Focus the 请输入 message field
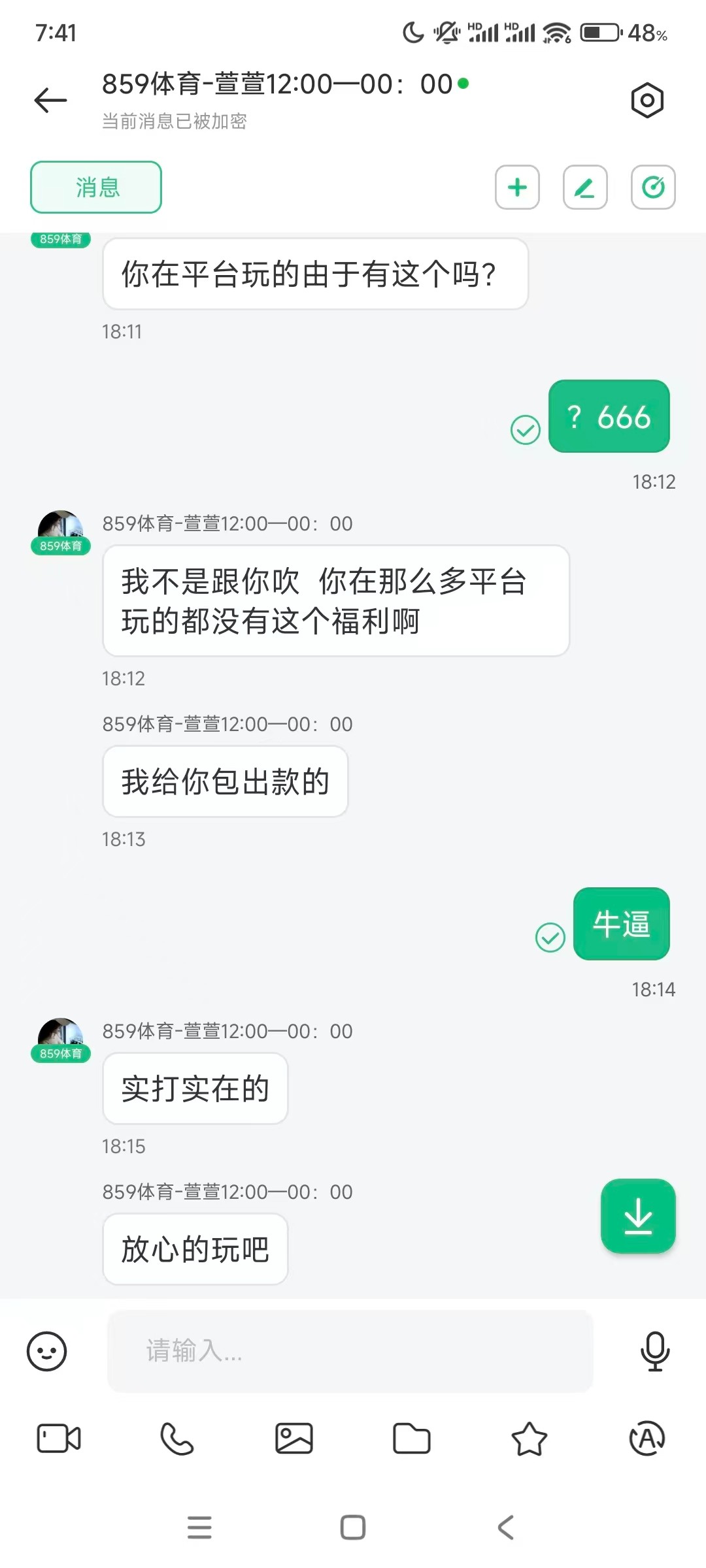 point(350,1351)
